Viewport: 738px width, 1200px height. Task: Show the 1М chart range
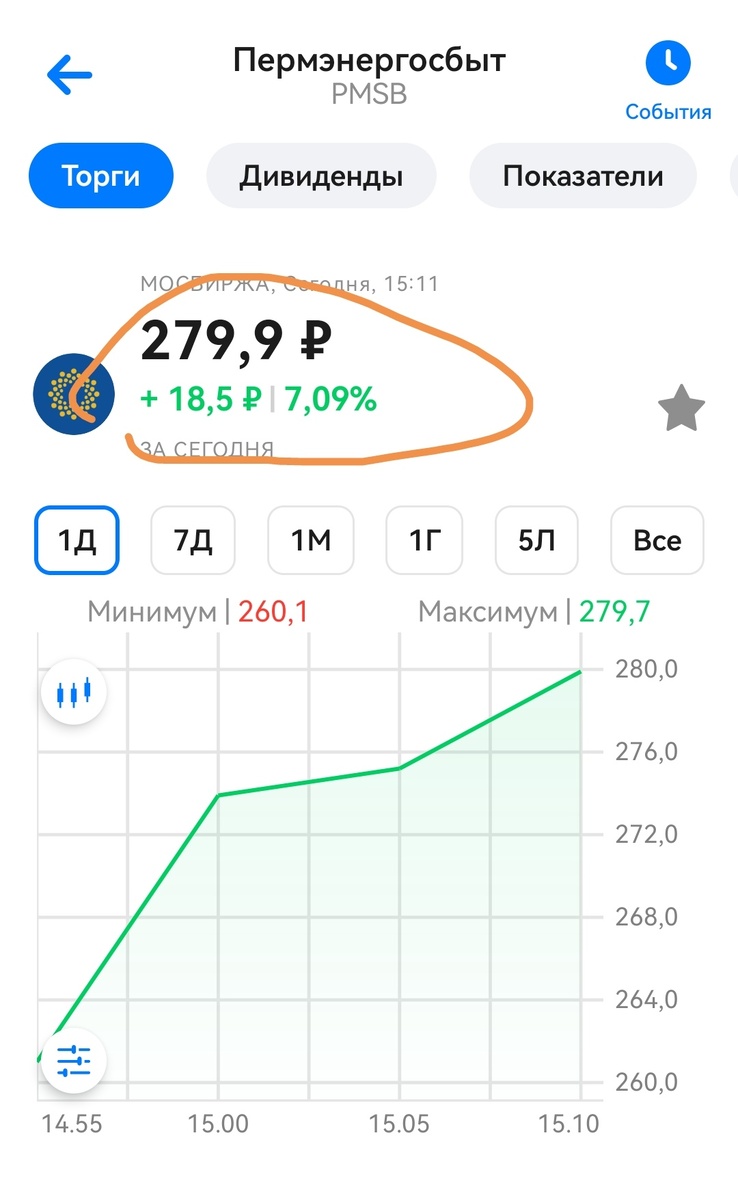click(310, 540)
